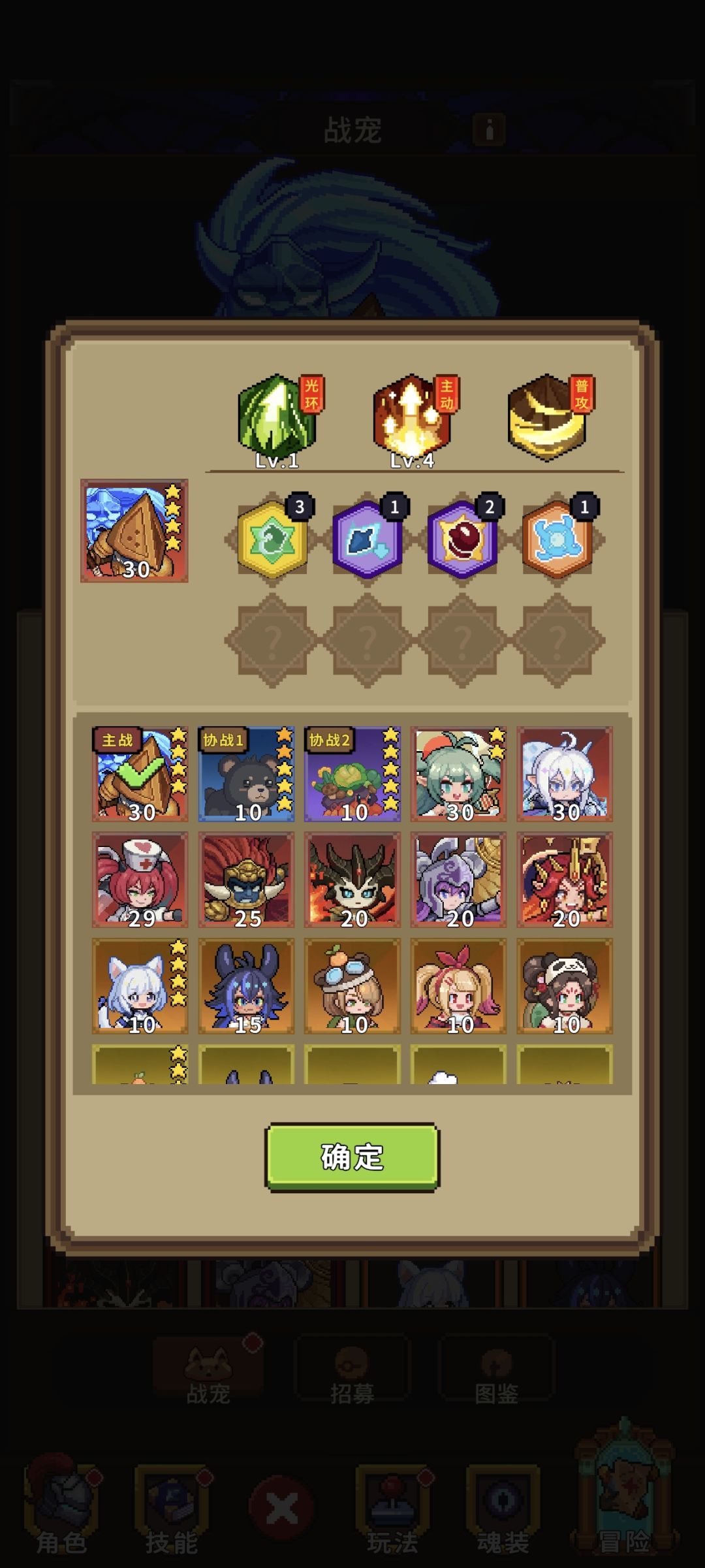Open the info button beside 战宠 title

pos(489,130)
